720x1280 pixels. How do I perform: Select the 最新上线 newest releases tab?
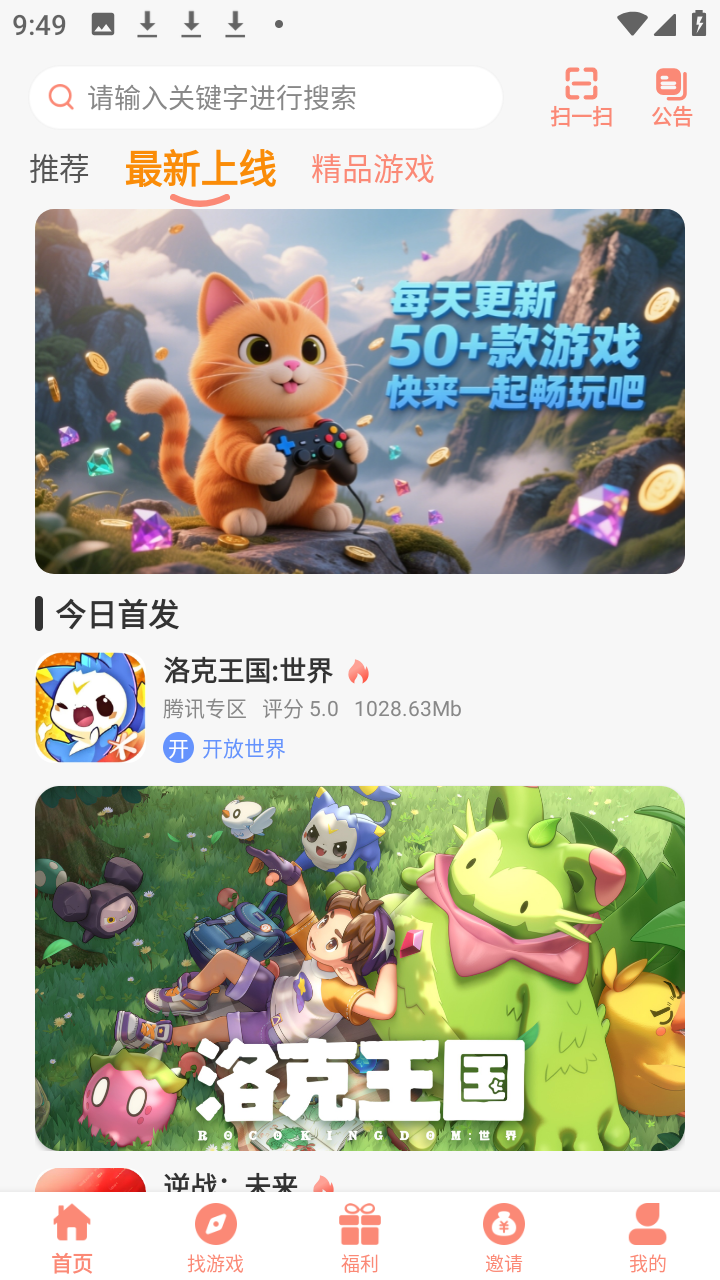pos(199,170)
